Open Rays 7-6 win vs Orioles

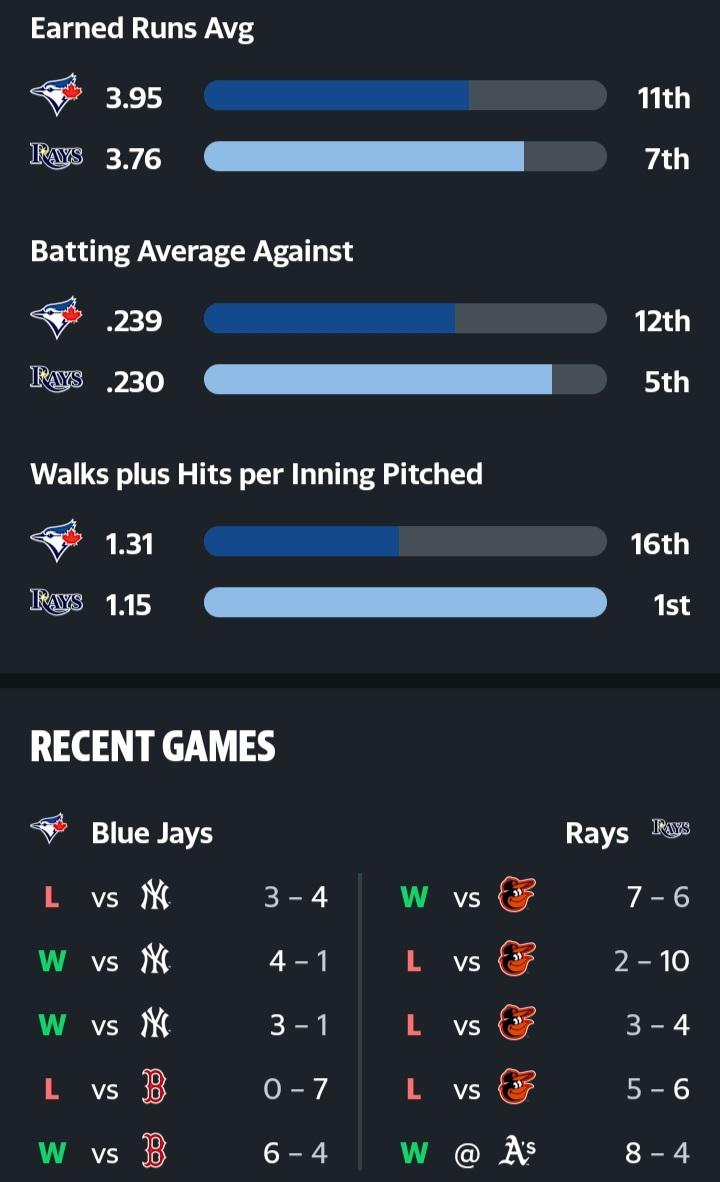[544, 896]
